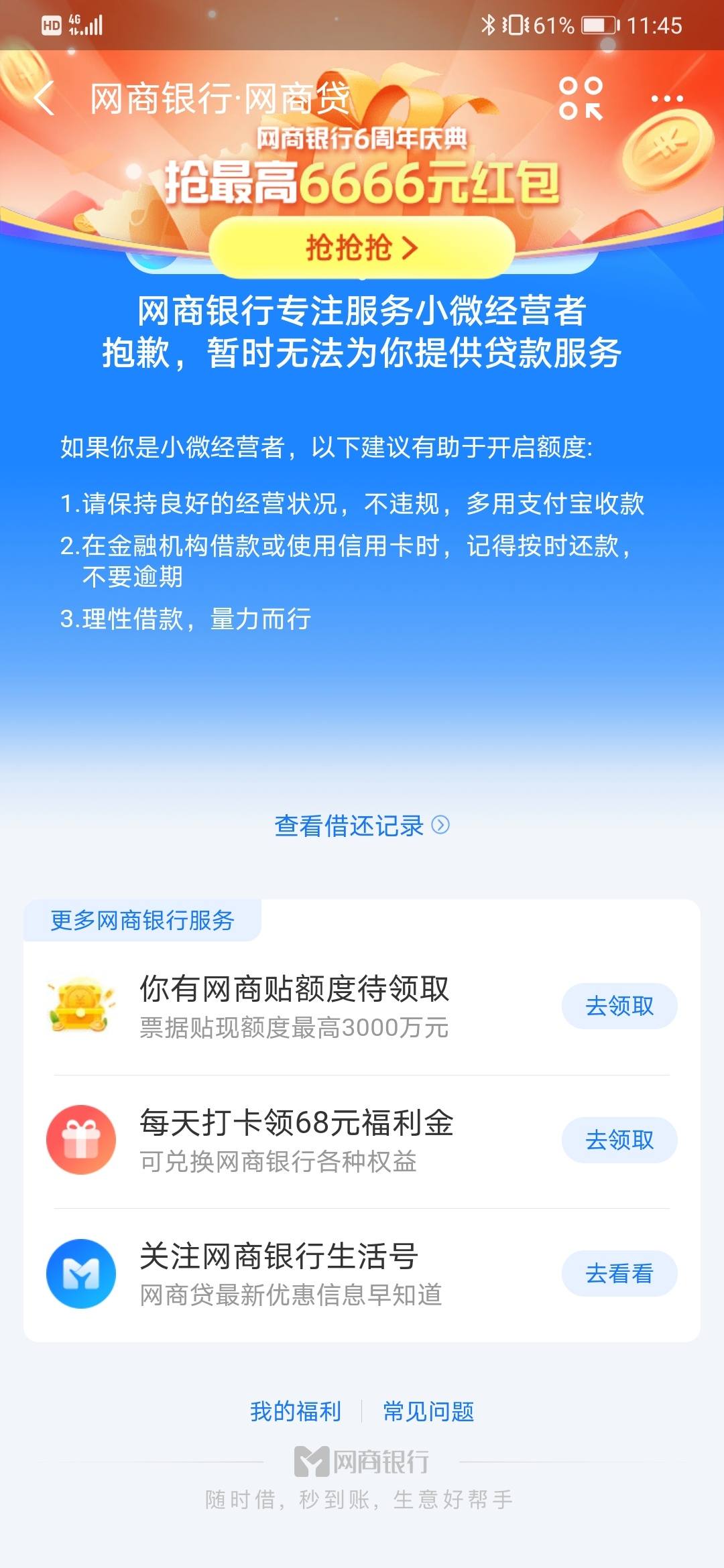
Task: Open the mini-program shortcut grid icon
Action: (581, 99)
